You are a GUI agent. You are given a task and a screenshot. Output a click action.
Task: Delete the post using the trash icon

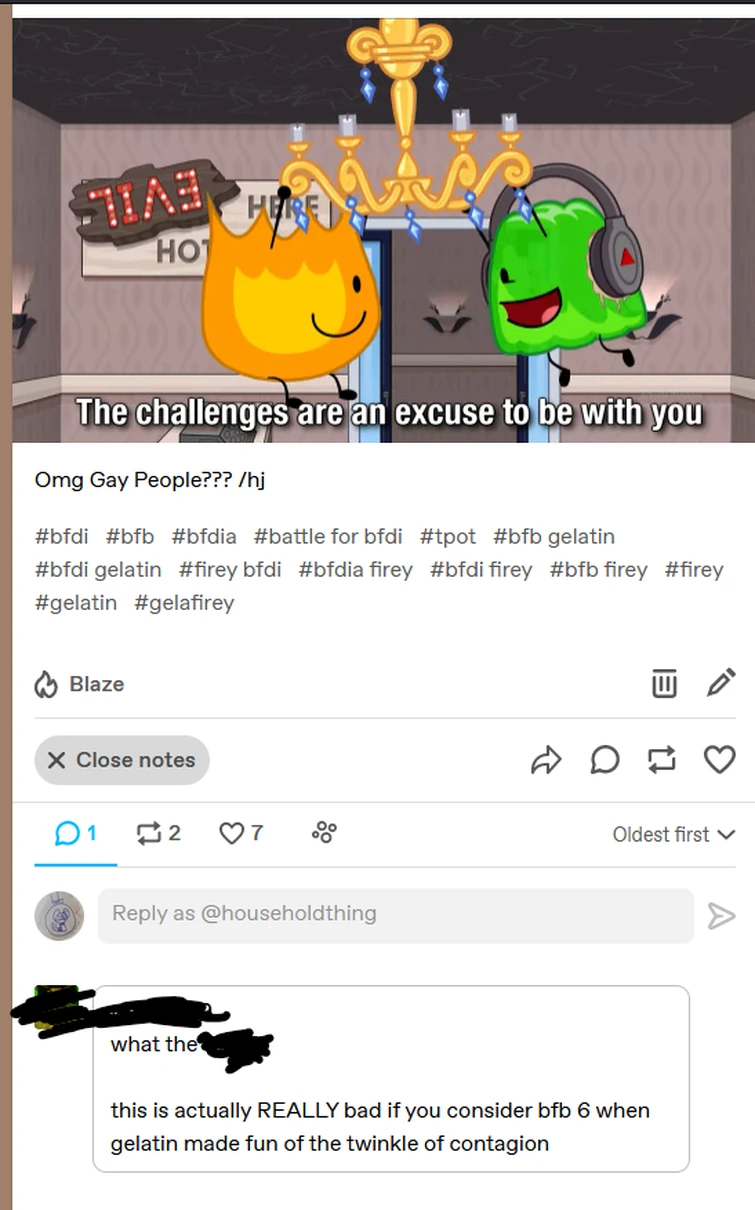pyautogui.click(x=664, y=682)
